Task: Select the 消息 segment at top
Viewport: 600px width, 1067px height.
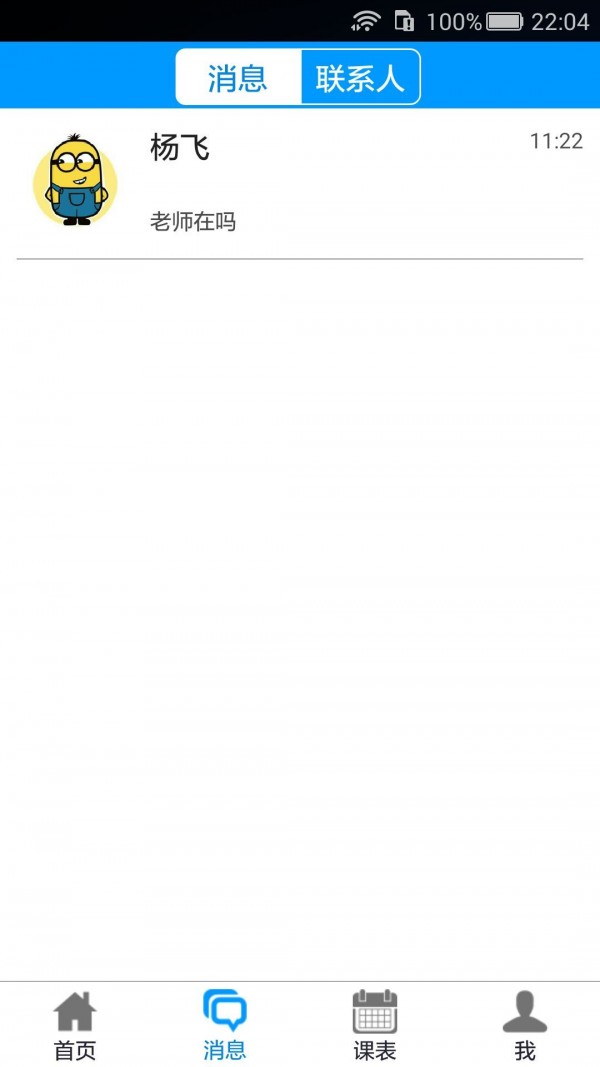Action: [238, 77]
